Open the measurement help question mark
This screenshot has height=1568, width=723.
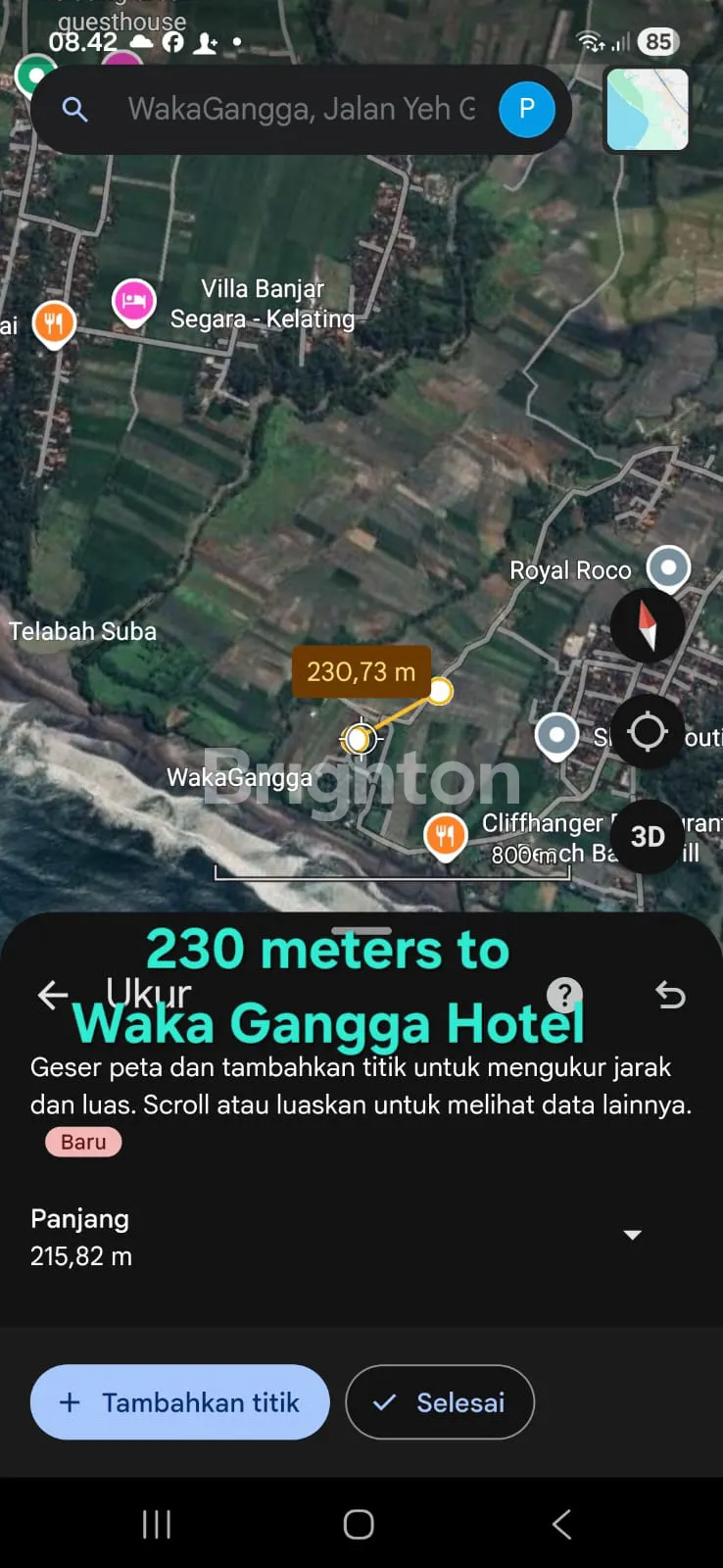[564, 995]
